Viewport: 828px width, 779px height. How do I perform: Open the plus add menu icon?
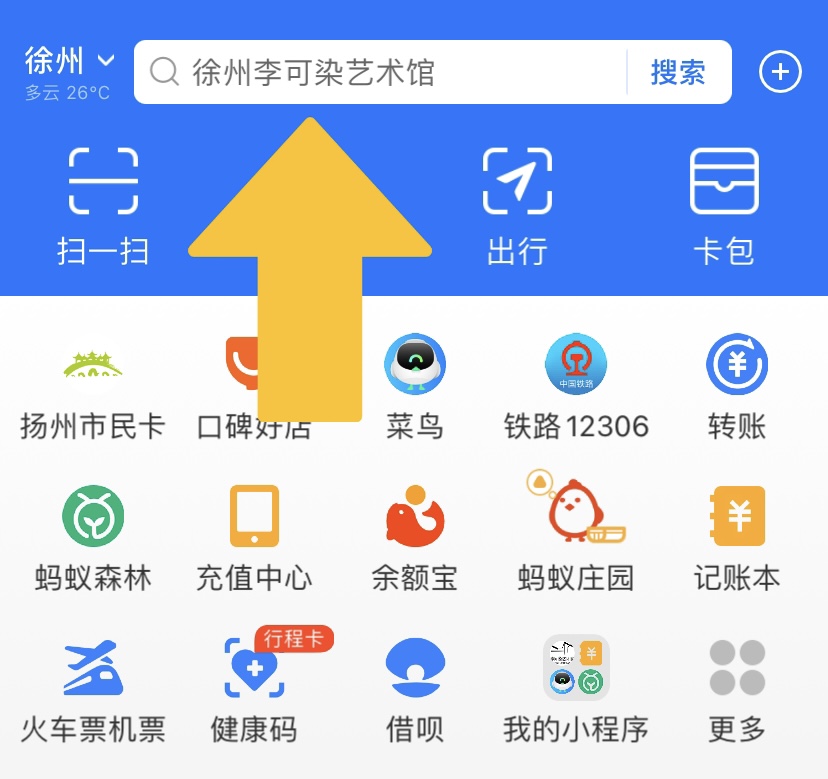pyautogui.click(x=780, y=72)
